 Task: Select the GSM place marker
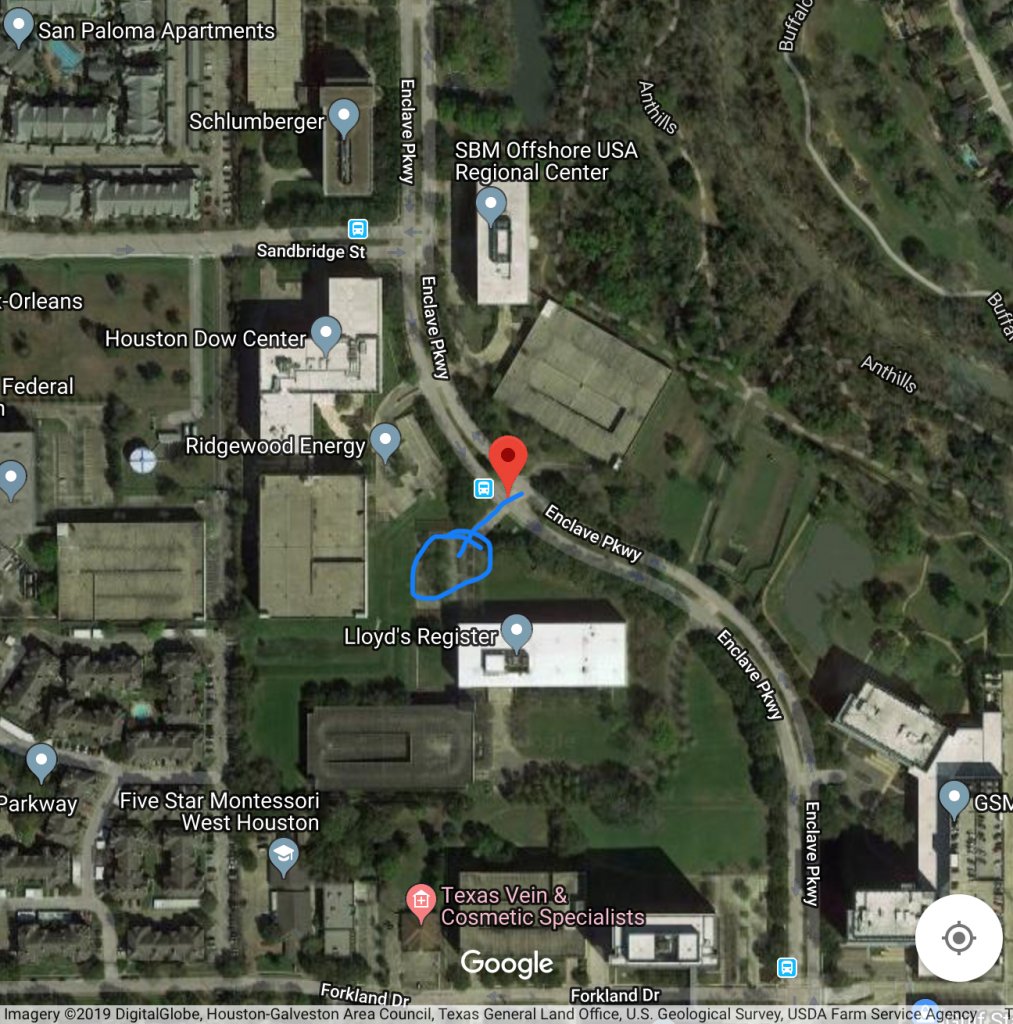coord(954,799)
